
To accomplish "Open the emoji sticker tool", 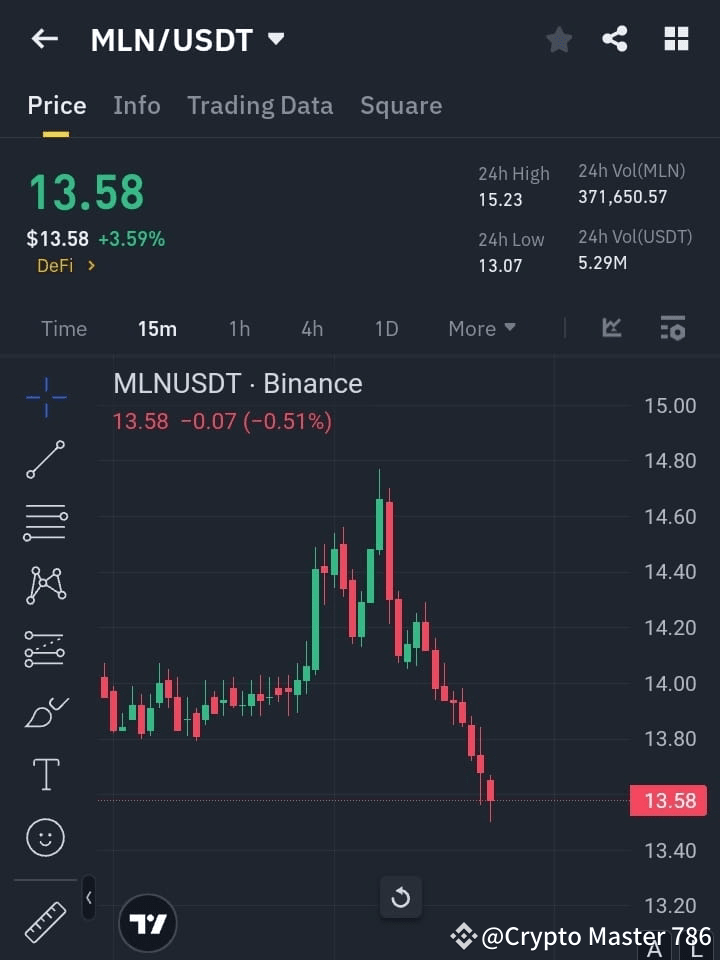I will point(45,837).
